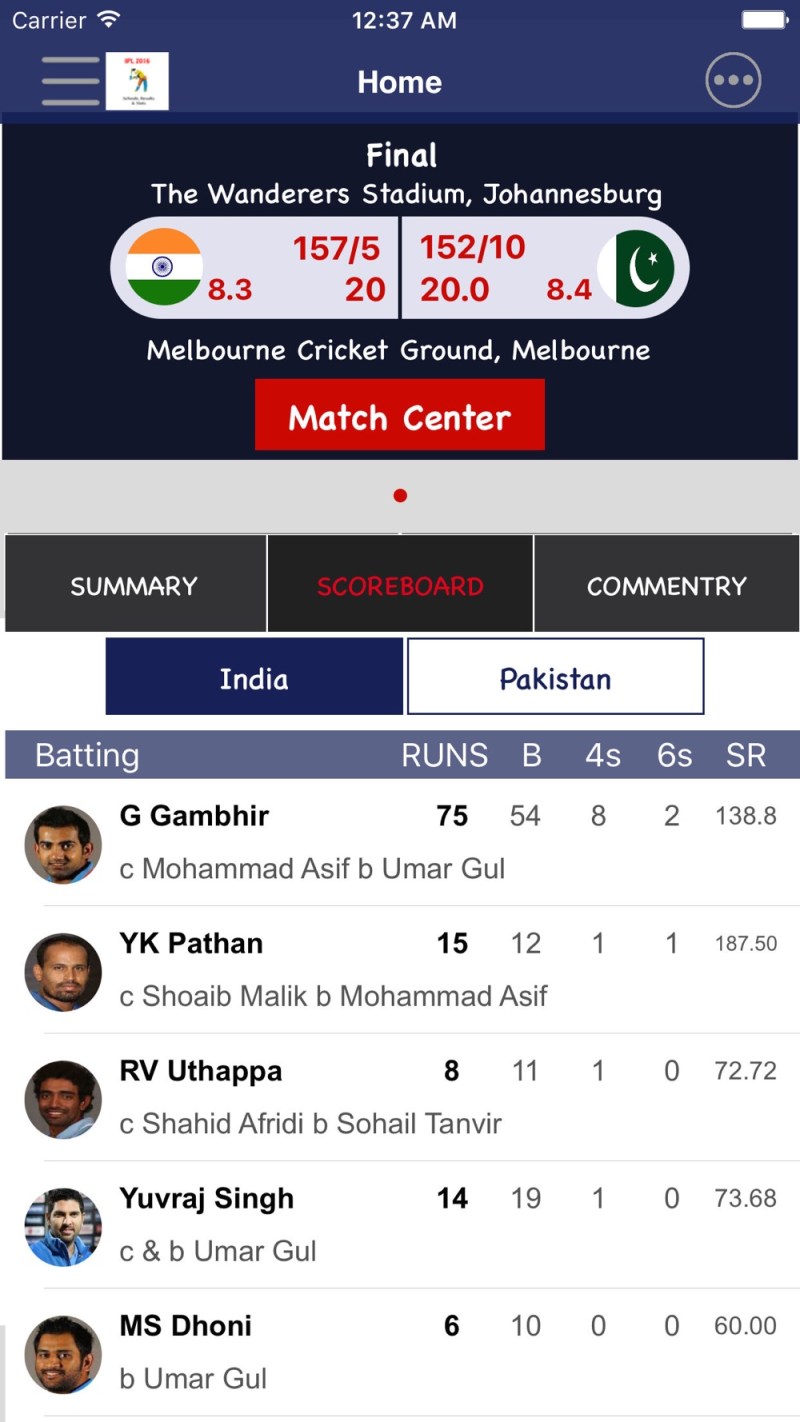Show India's batting scorecard

click(x=254, y=677)
